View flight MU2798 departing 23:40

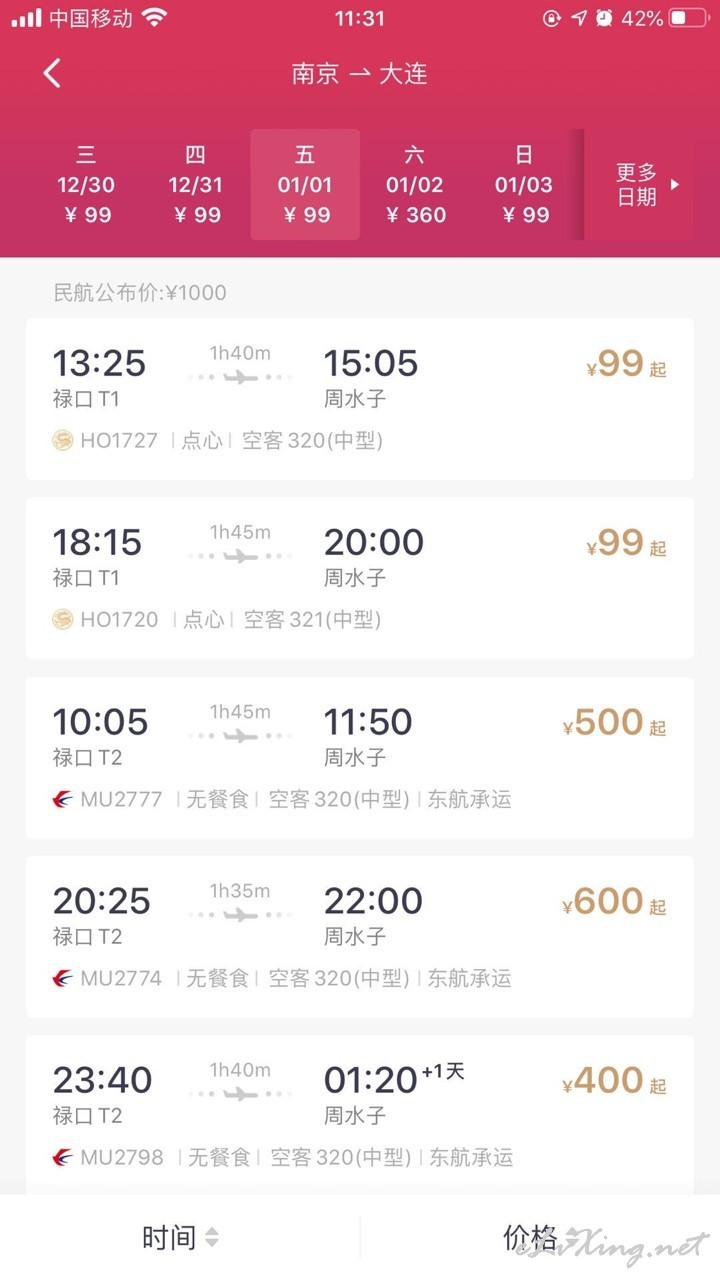[360, 1115]
